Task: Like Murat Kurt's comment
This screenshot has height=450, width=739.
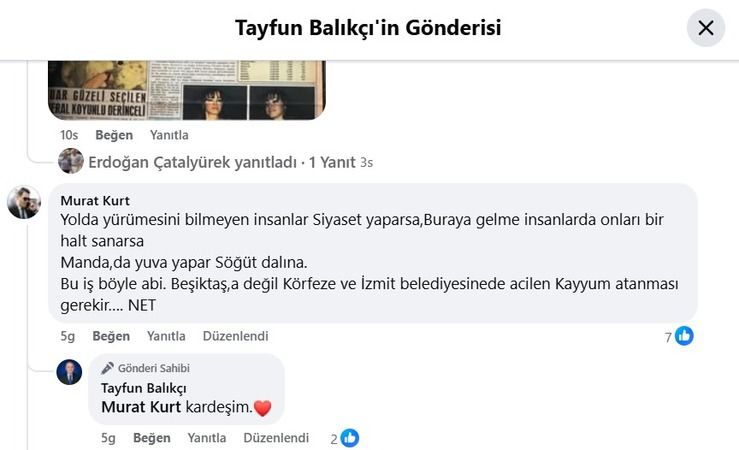Action: (111, 337)
